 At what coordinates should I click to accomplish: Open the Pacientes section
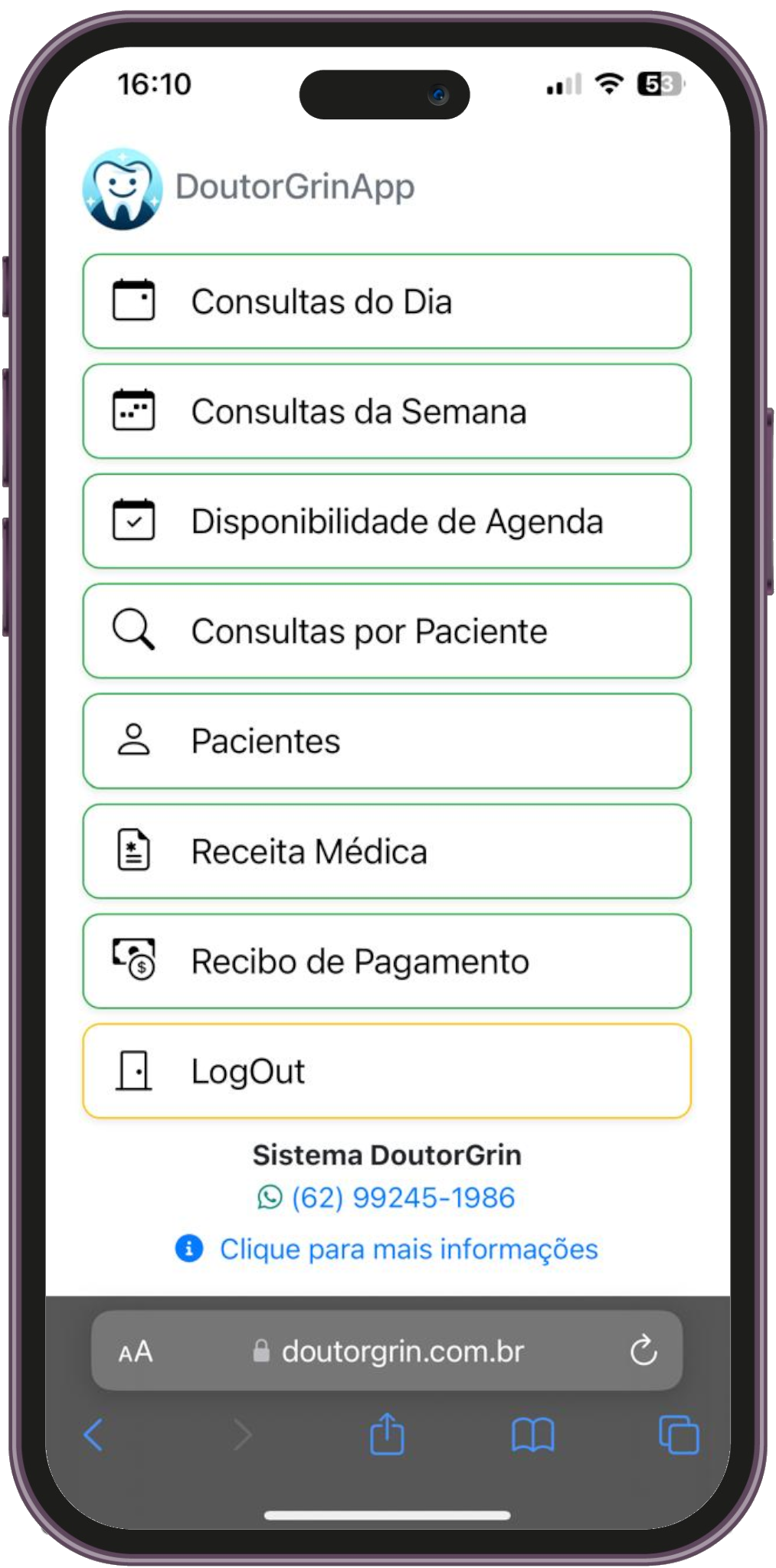click(388, 740)
